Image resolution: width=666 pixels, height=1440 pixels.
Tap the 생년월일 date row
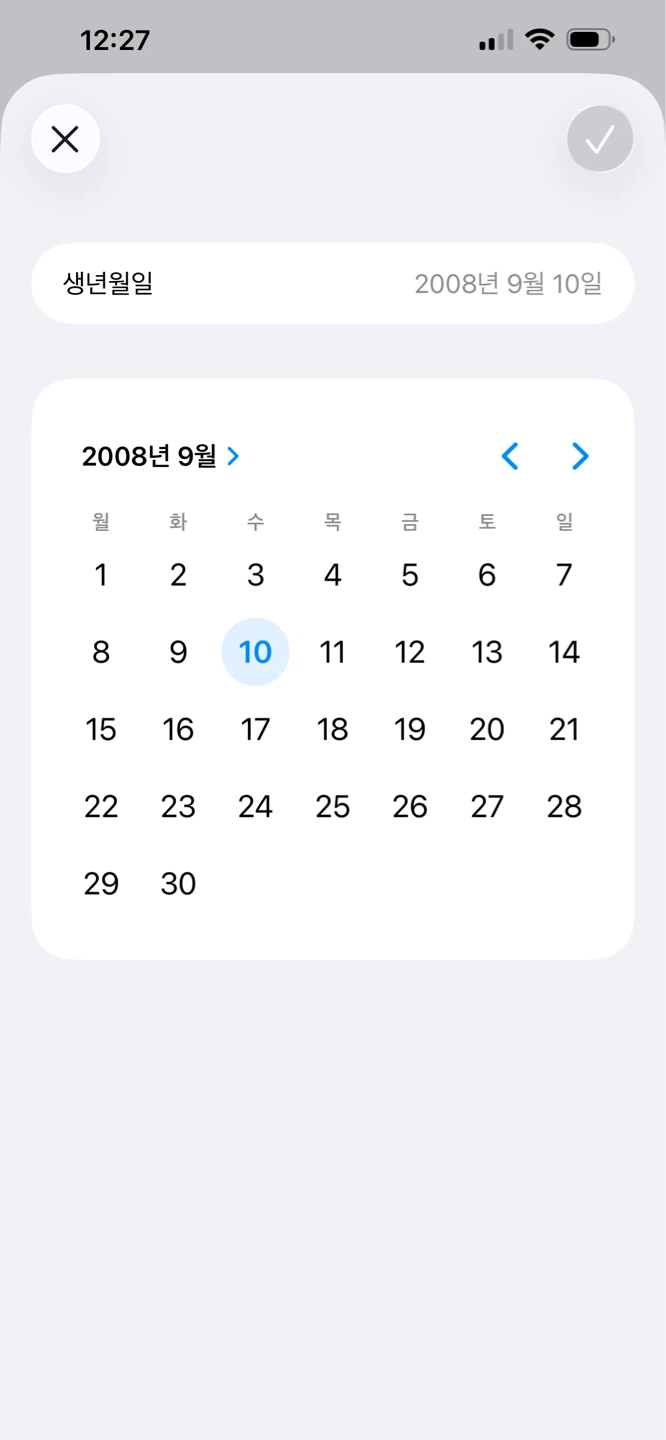[333, 283]
